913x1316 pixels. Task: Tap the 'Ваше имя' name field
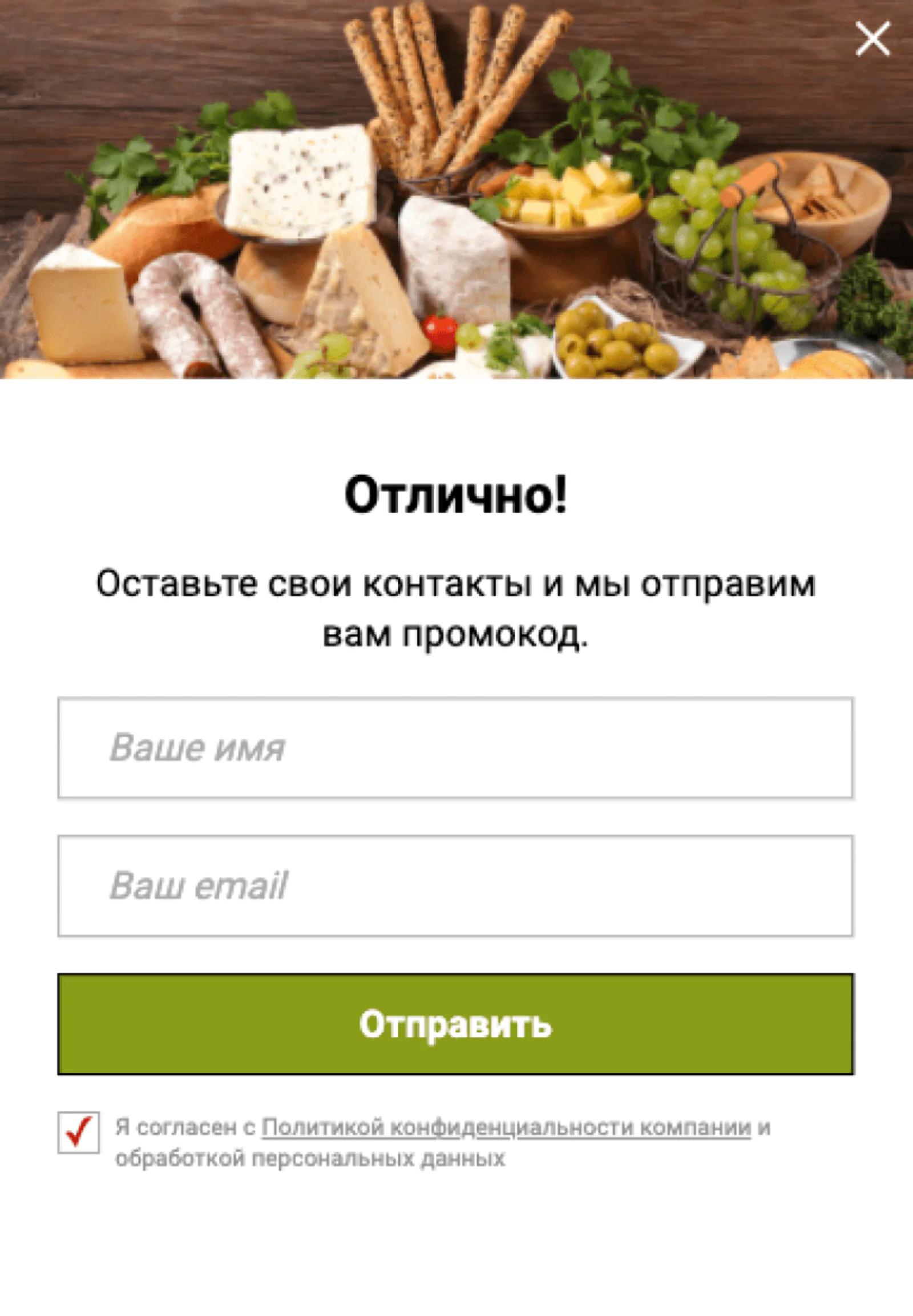click(x=455, y=747)
